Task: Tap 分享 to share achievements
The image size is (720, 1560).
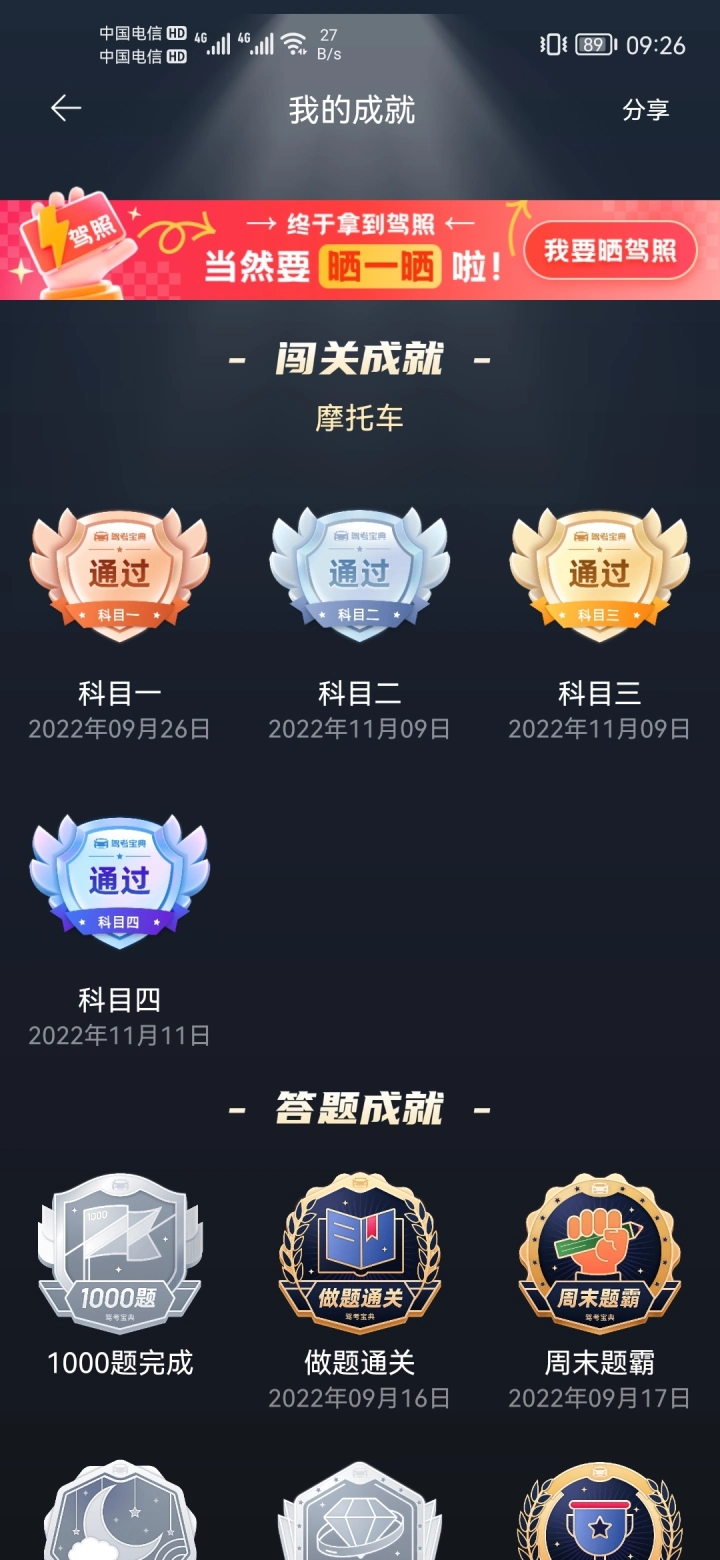Action: point(645,110)
